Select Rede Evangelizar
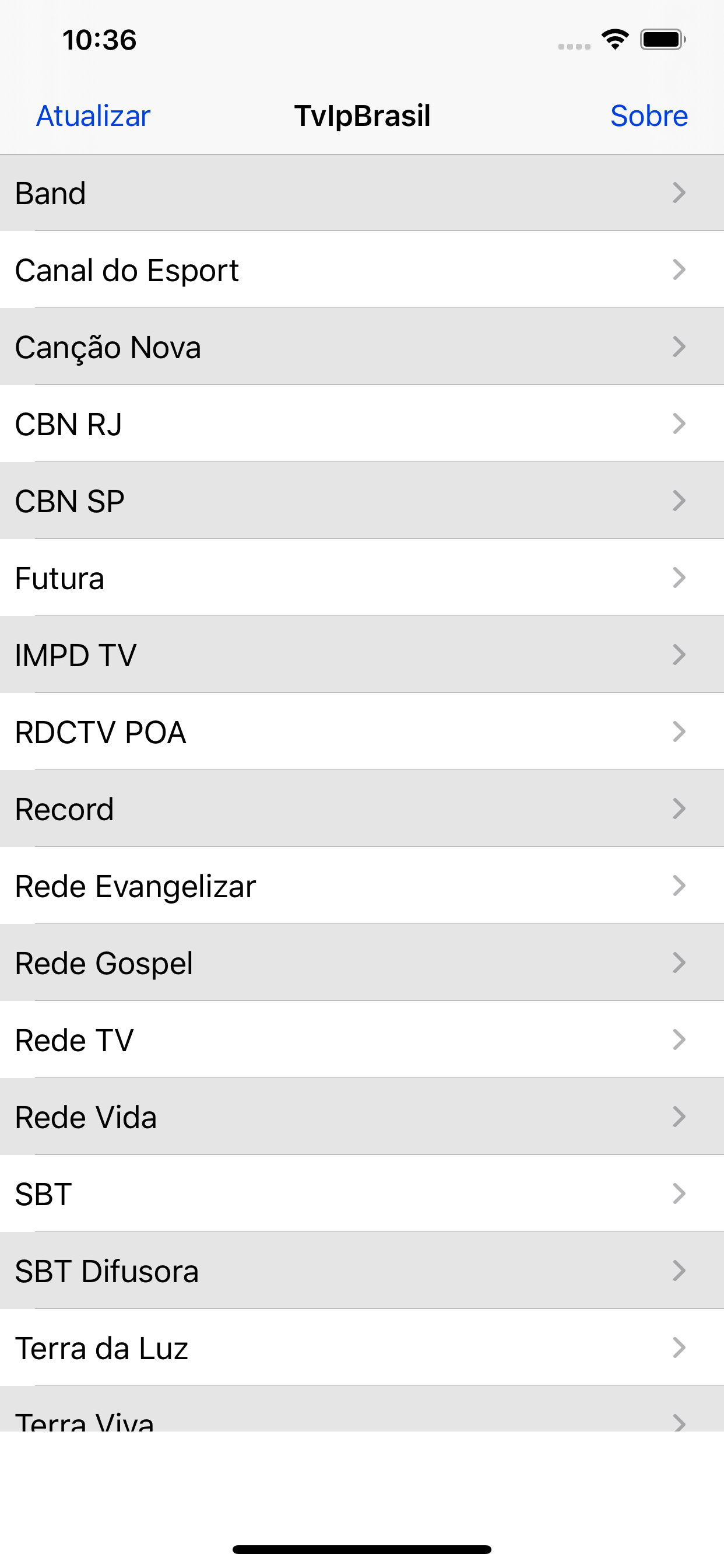 tap(362, 885)
